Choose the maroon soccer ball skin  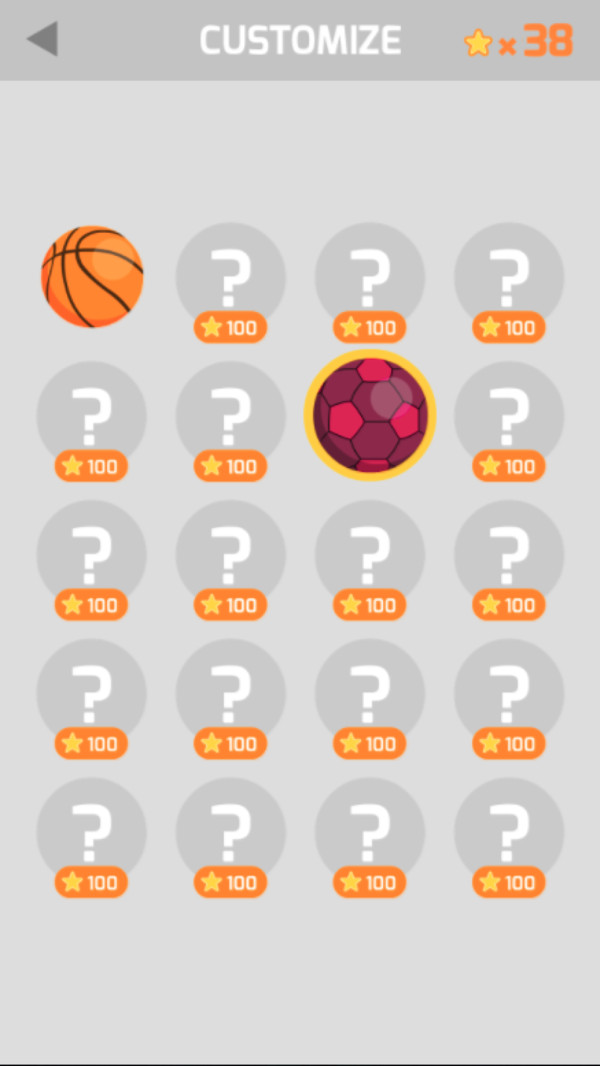pos(370,415)
